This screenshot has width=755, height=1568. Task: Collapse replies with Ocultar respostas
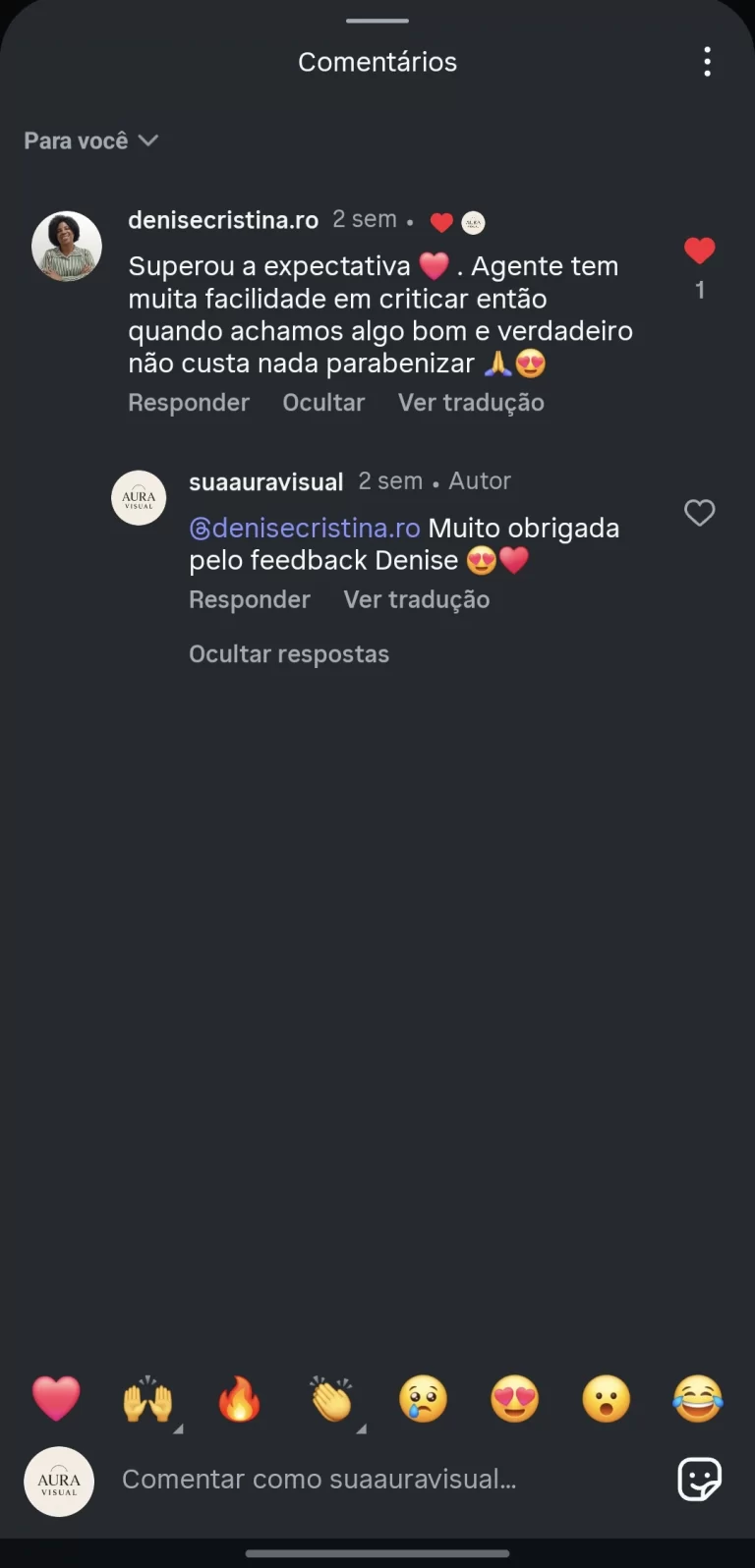[289, 654]
